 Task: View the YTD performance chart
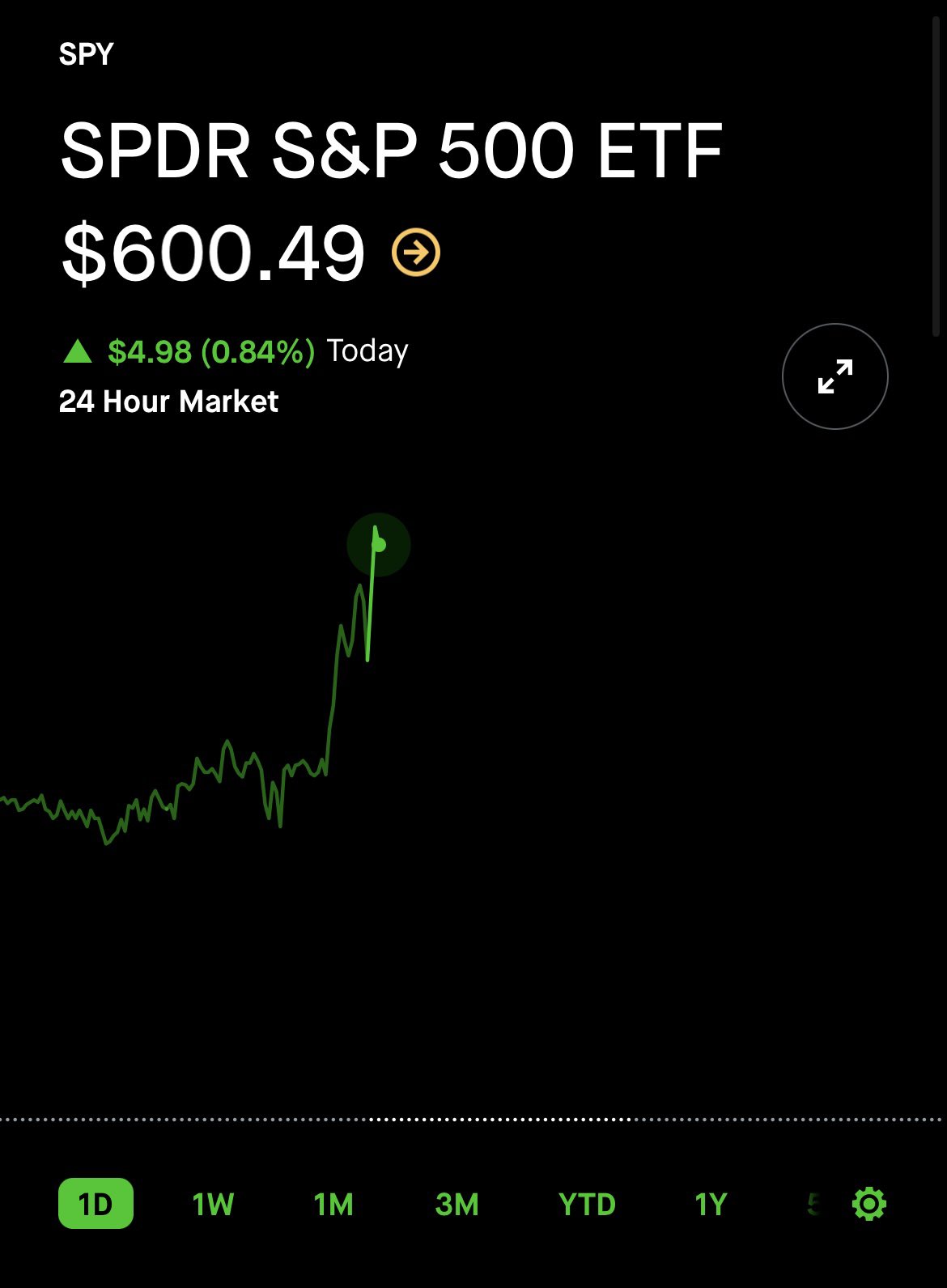pyautogui.click(x=587, y=1204)
